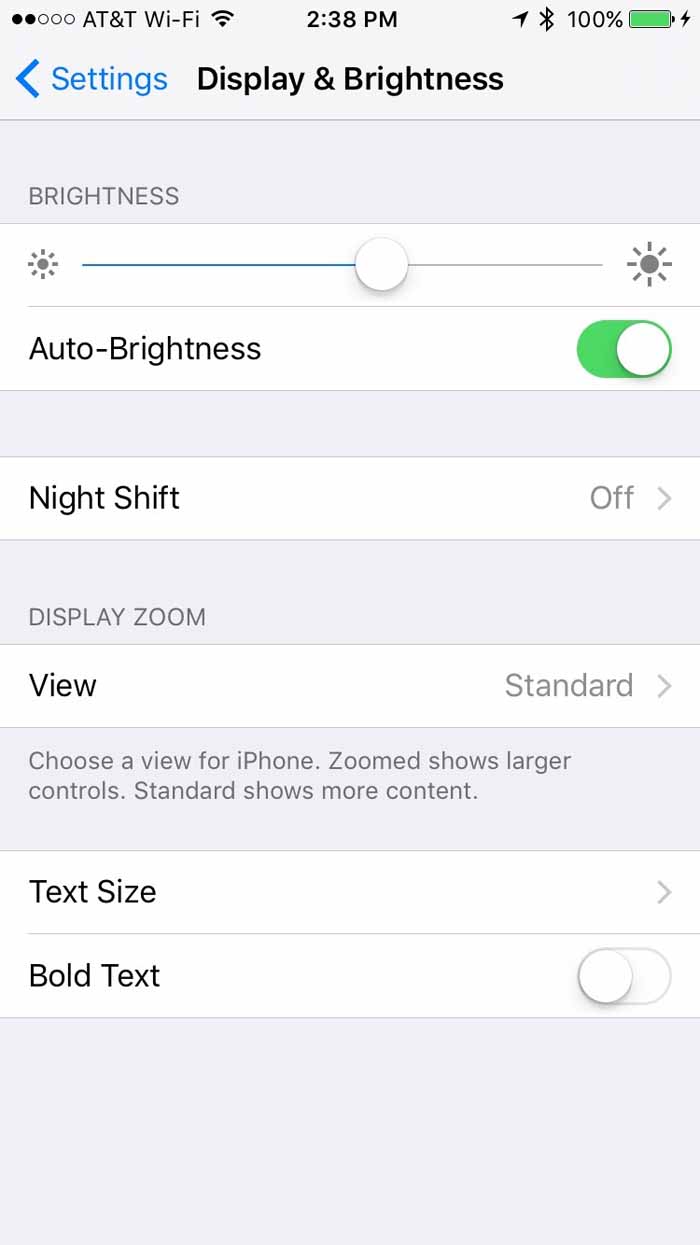
Task: Open the Text Size setting
Action: coord(350,892)
